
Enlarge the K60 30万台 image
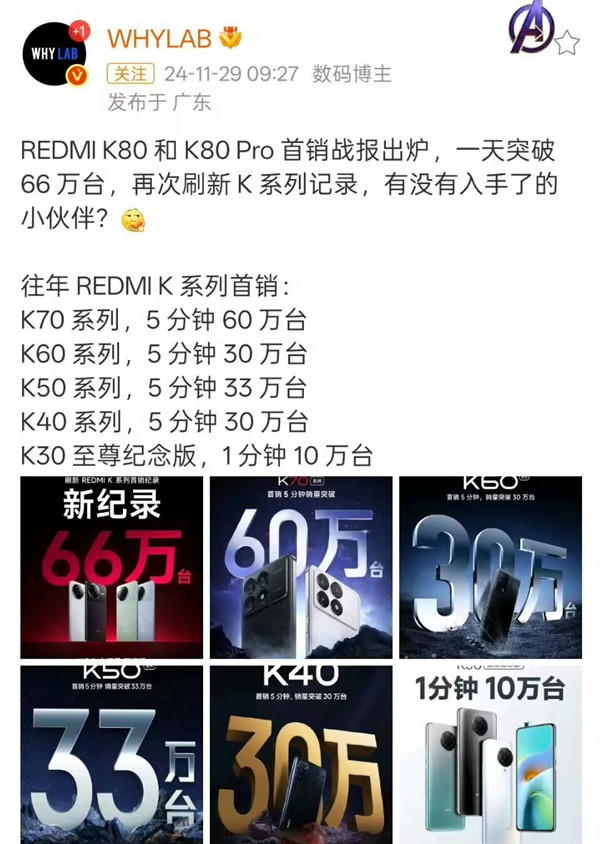pyautogui.click(x=490, y=567)
